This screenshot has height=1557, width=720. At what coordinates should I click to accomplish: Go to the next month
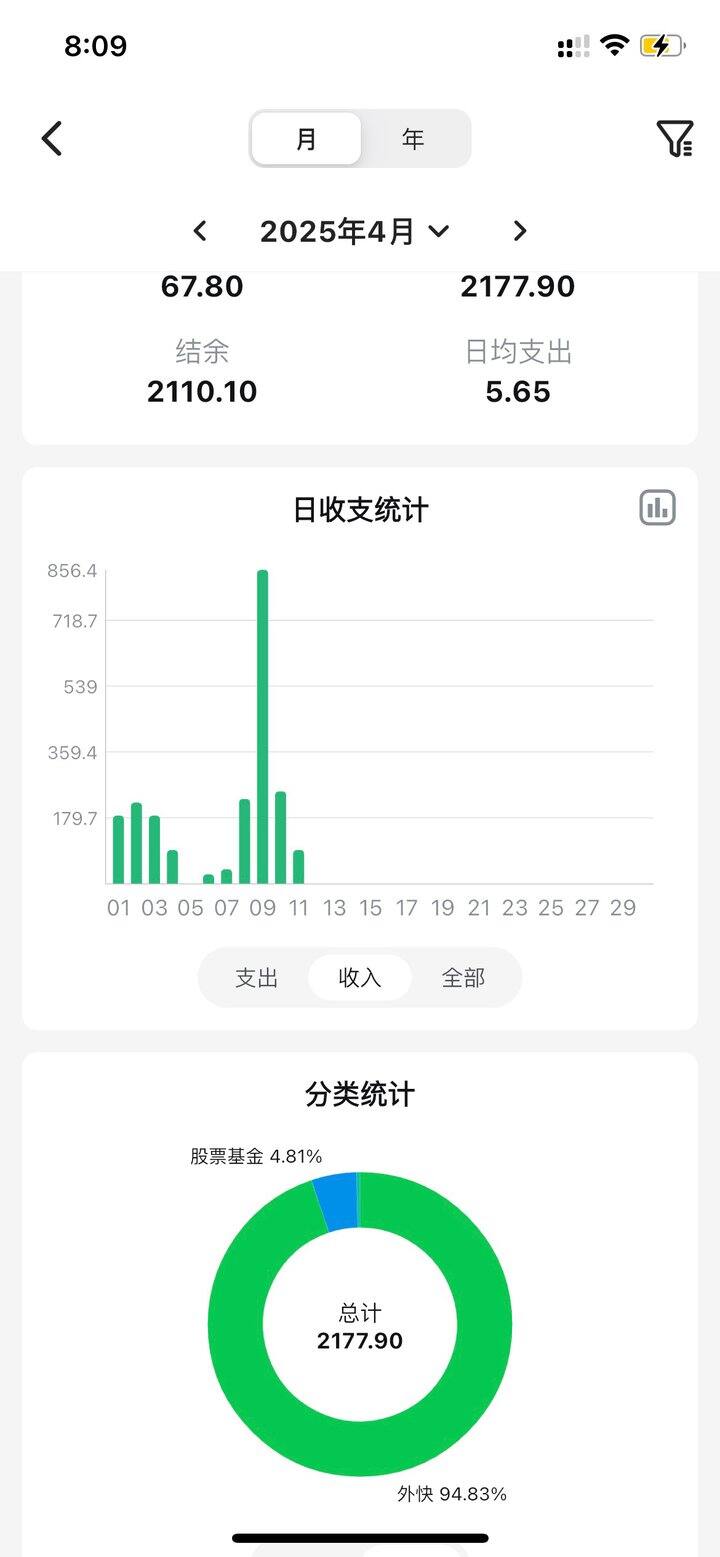pyautogui.click(x=519, y=231)
